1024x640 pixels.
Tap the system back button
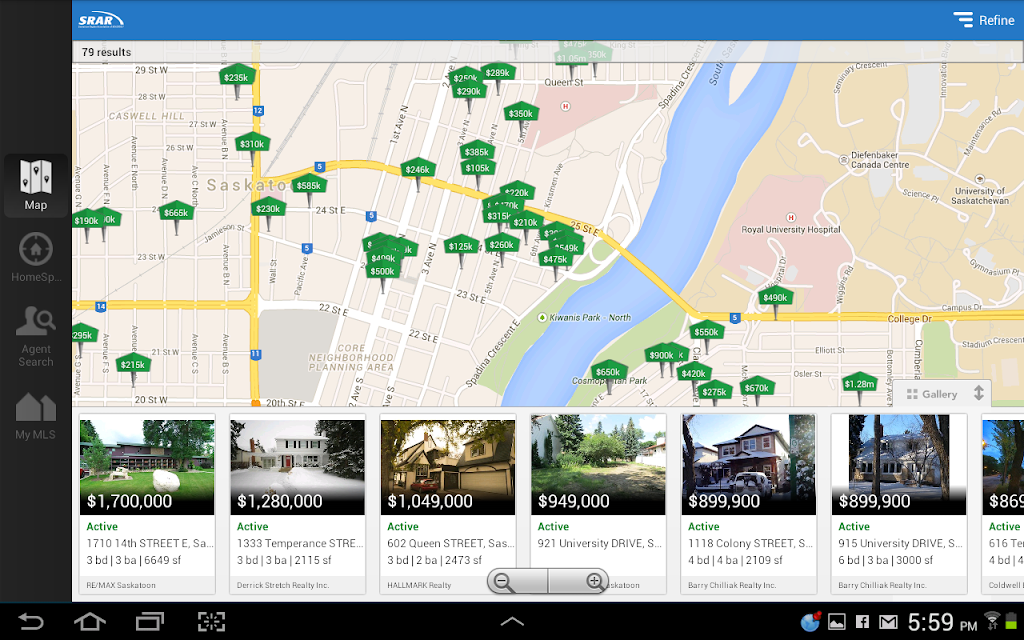click(31, 621)
